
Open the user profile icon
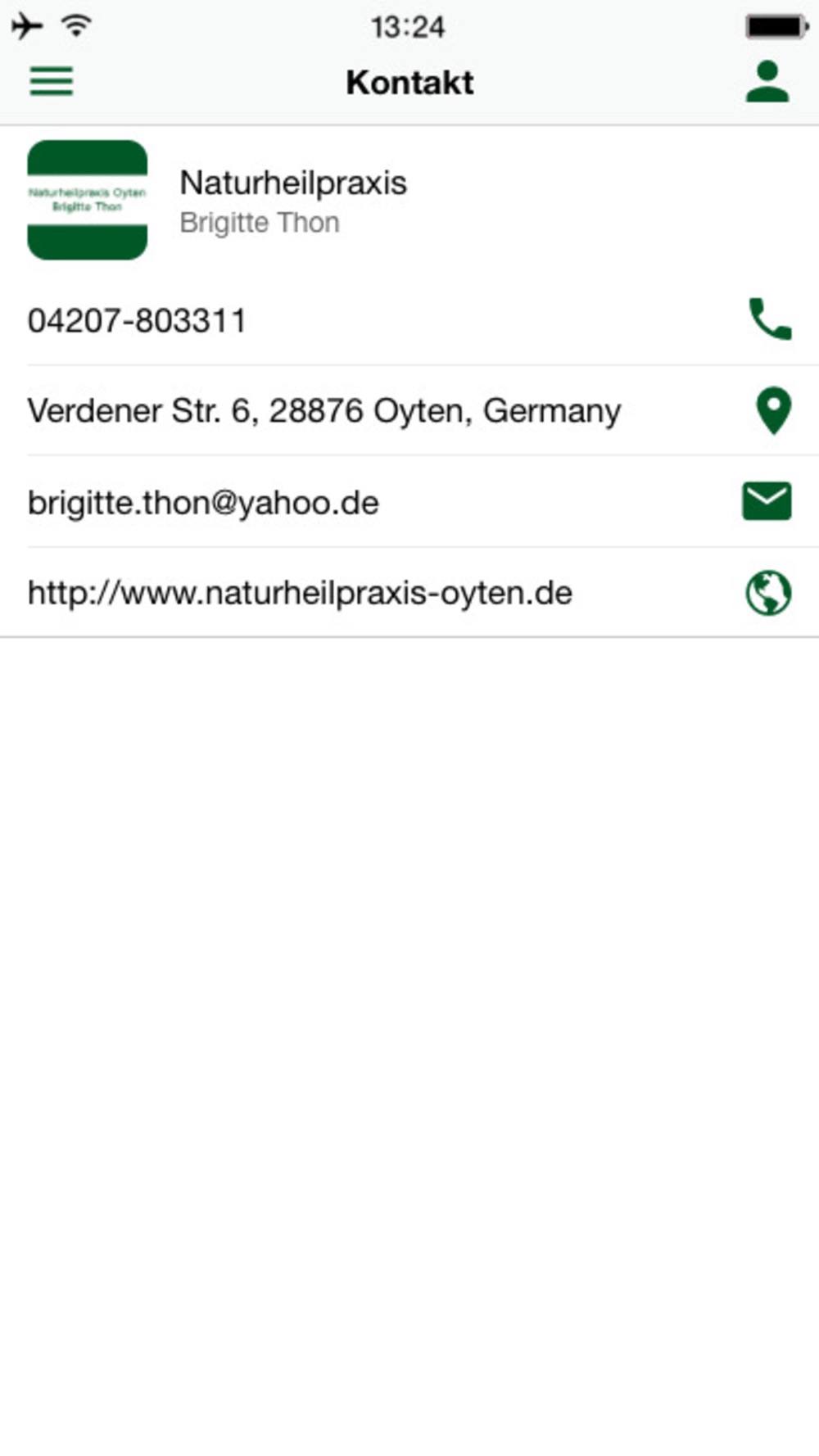(x=767, y=81)
